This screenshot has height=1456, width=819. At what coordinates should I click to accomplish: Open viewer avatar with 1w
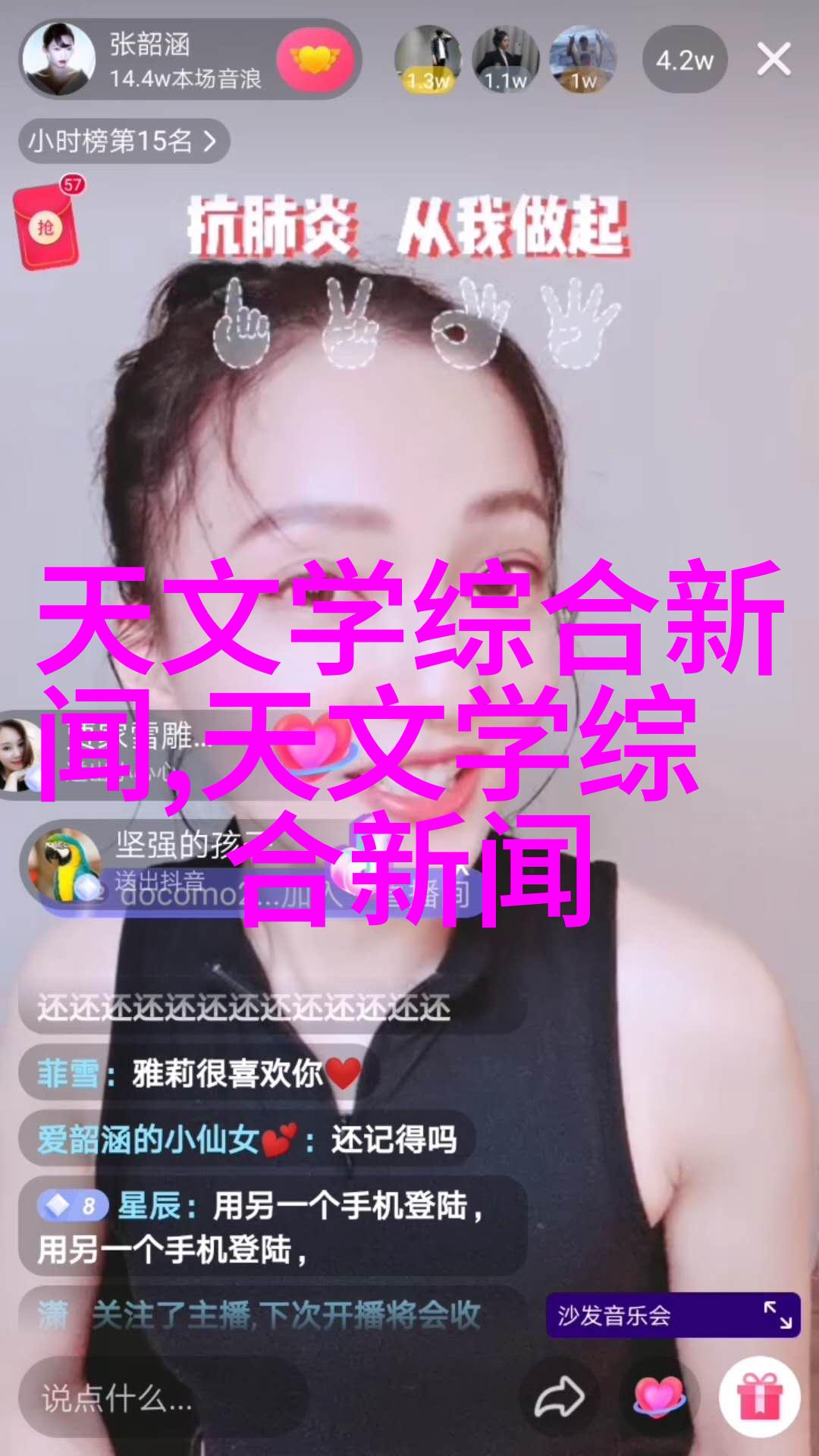coord(582,59)
